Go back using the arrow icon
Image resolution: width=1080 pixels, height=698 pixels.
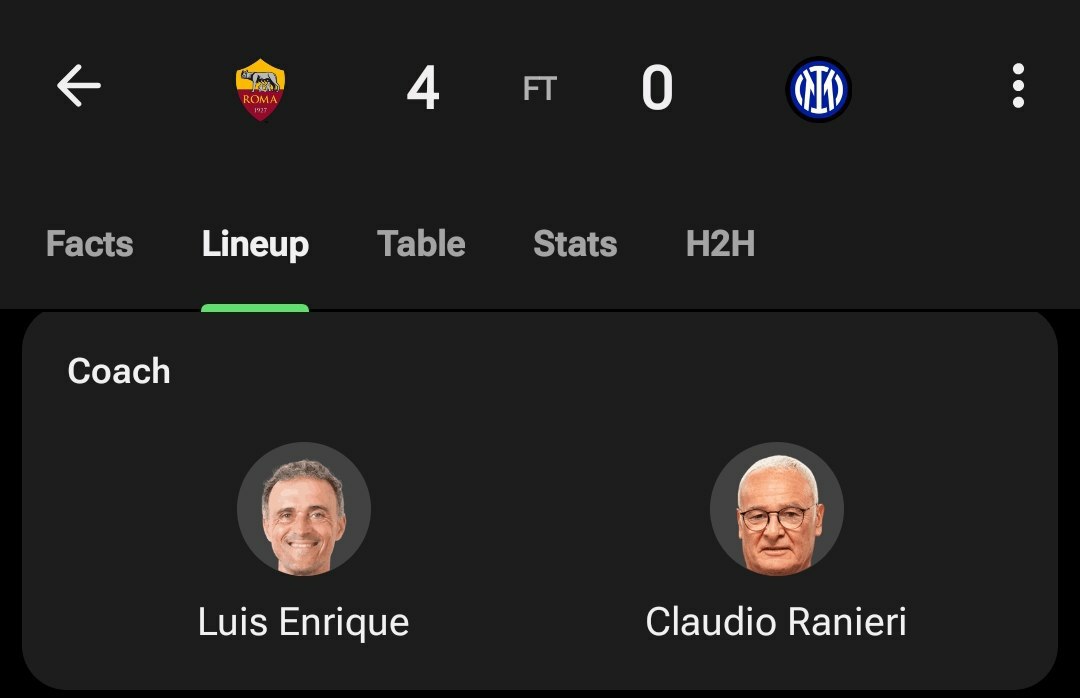(79, 87)
